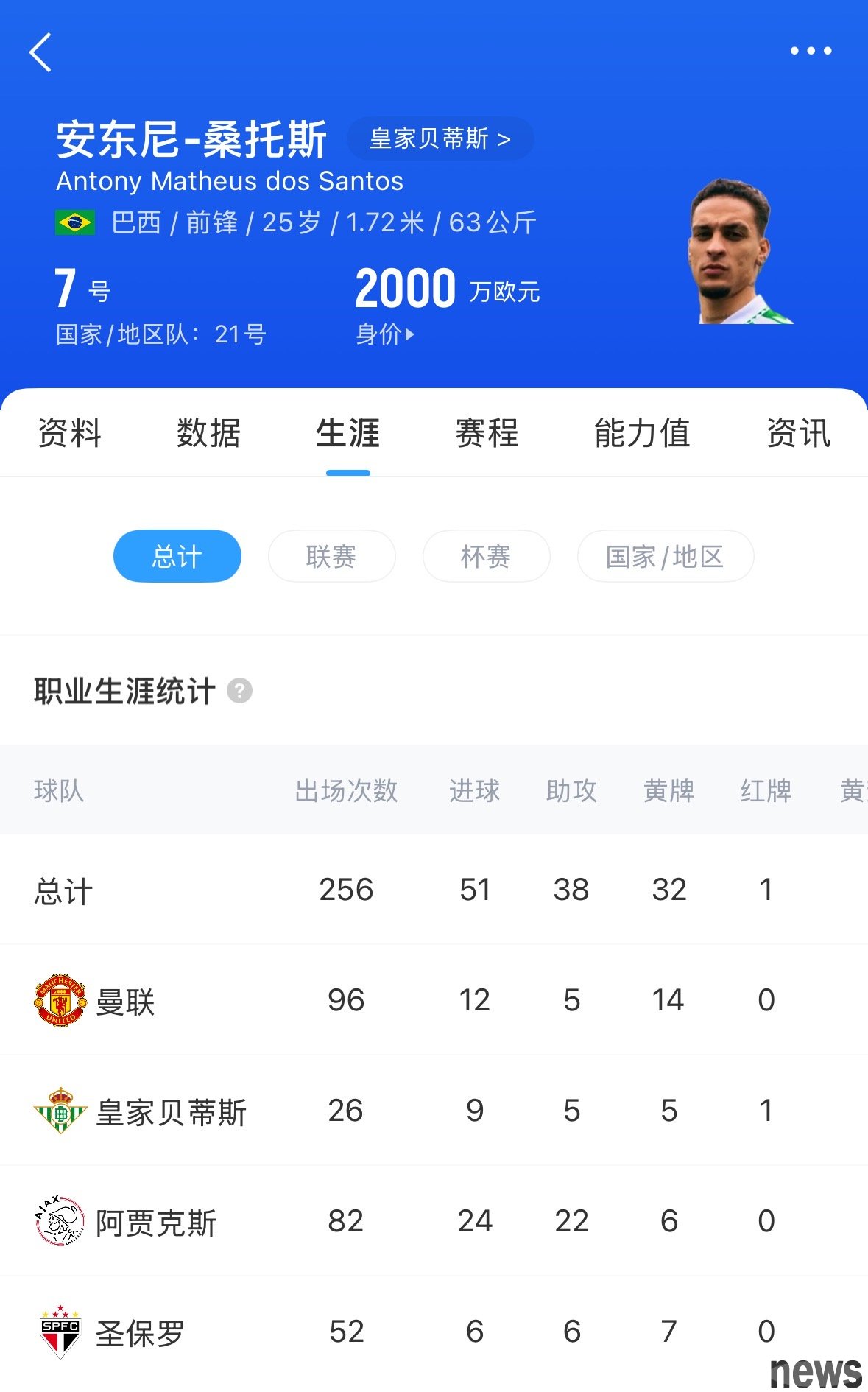868x1392 pixels.
Task: Open the 皇家贝蒂斯 team chip
Action: coord(440,138)
